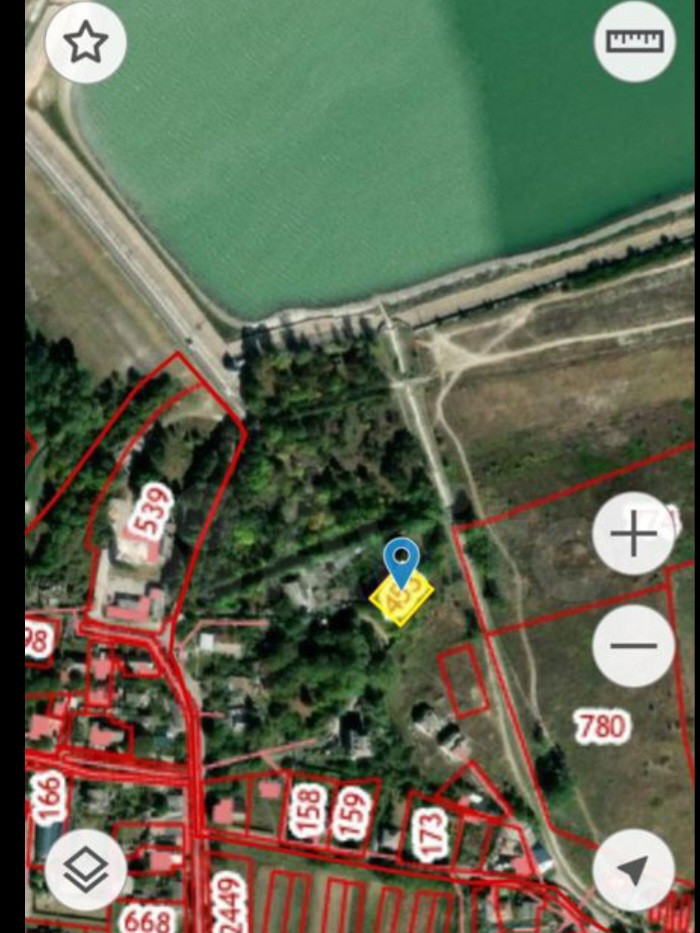Center map on my current location

pyautogui.click(x=634, y=870)
